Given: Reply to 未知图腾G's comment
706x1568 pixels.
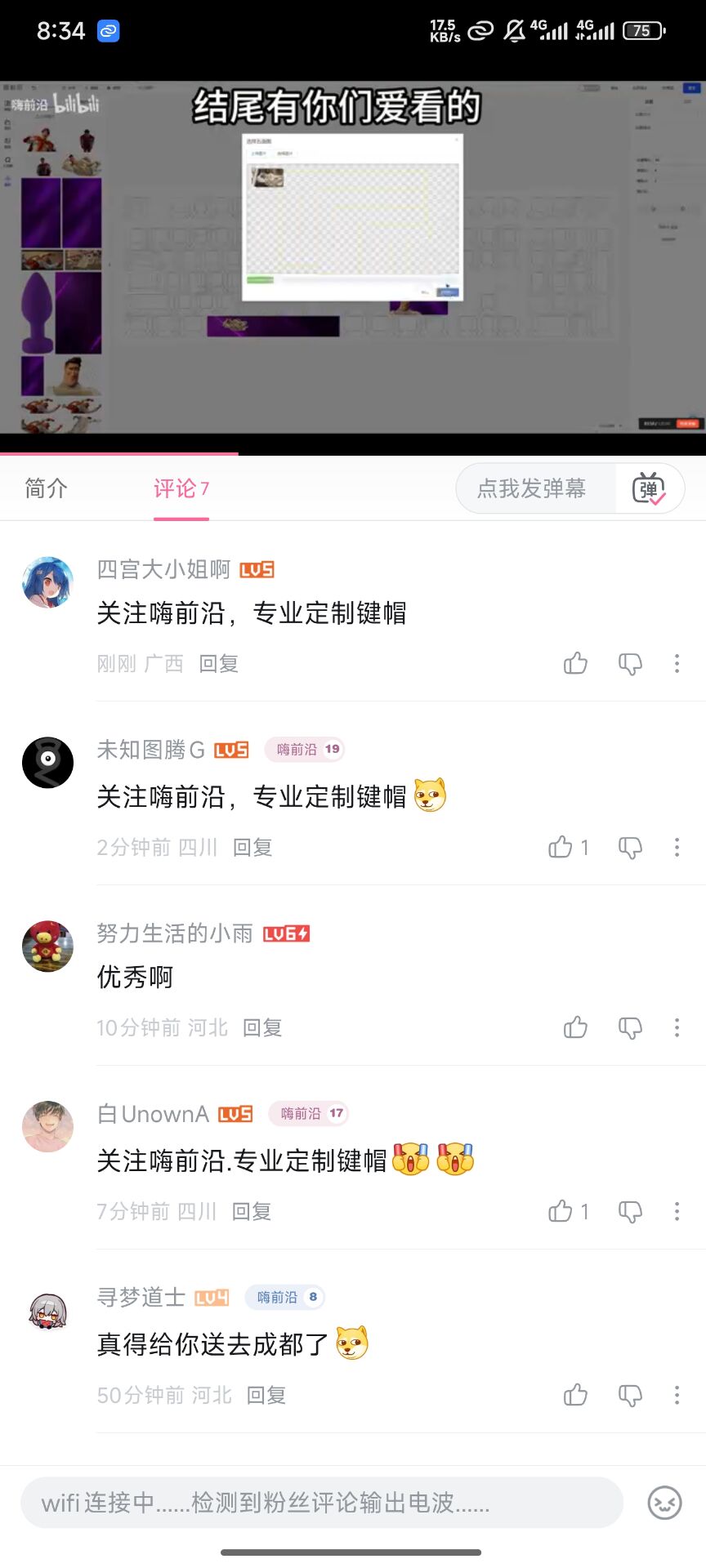Looking at the screenshot, I should (x=252, y=848).
